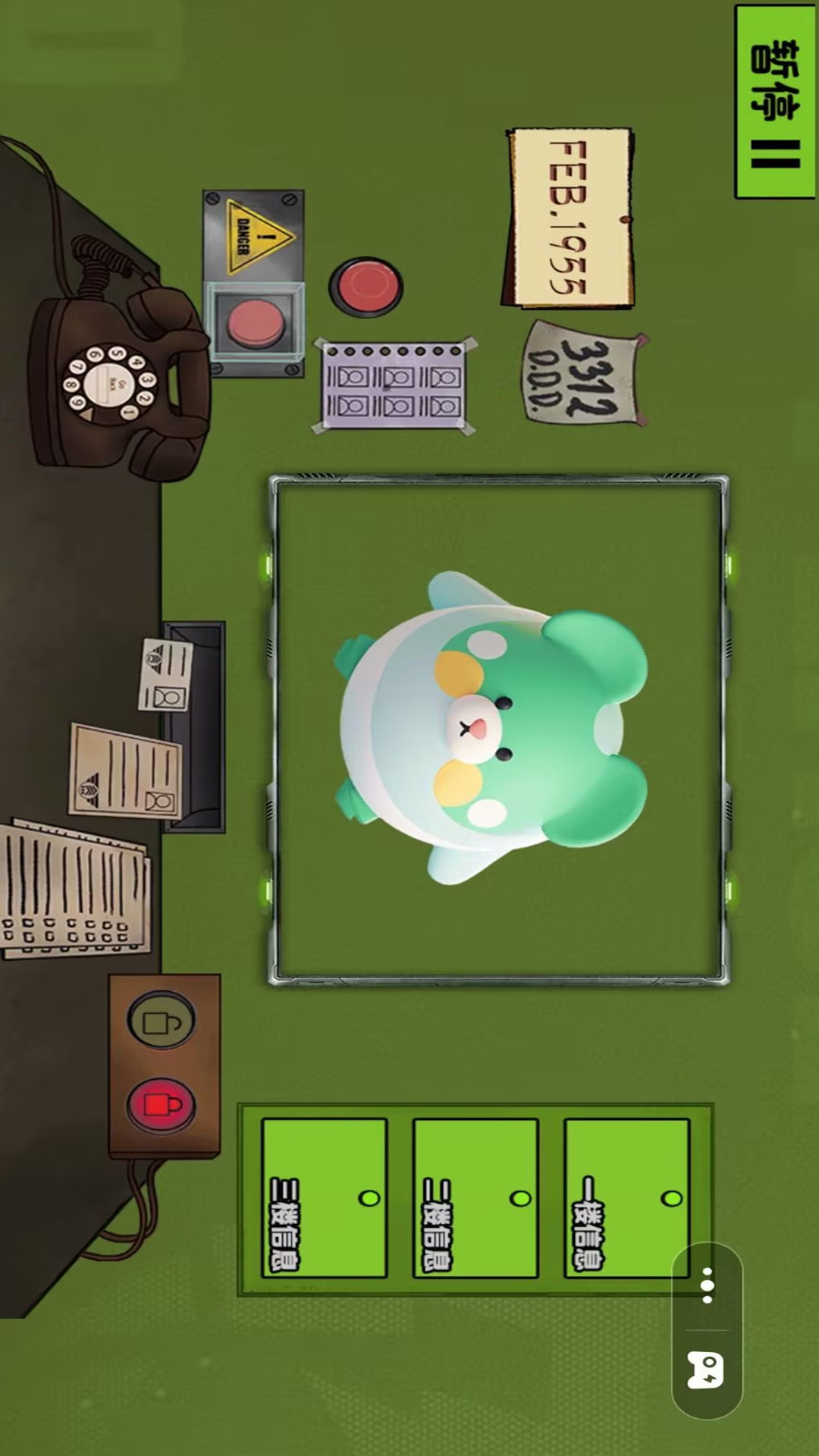Open the game controller icon
Screen dimensions: 819x1456
(706, 1370)
